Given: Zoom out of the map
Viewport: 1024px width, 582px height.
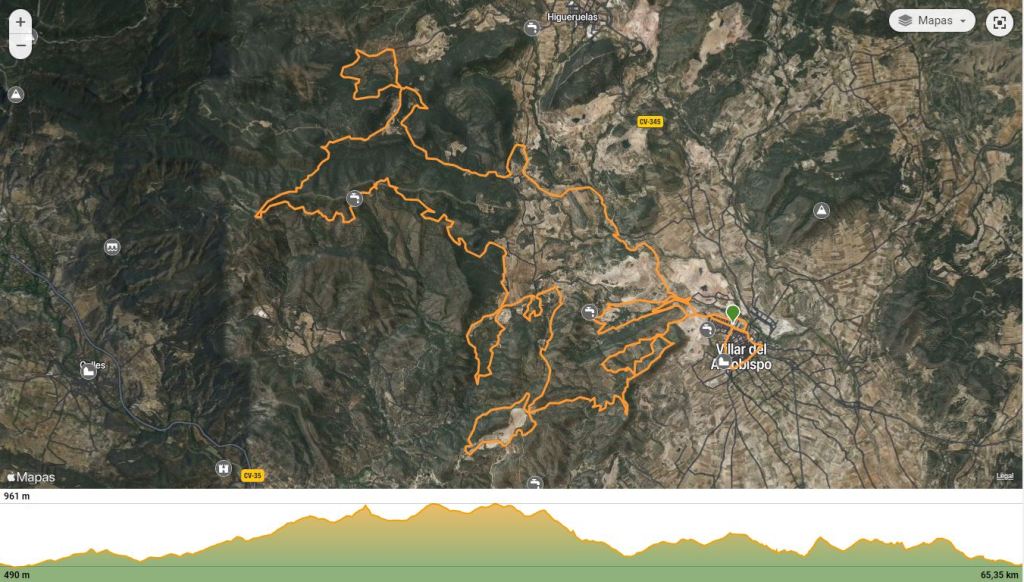Looking at the screenshot, I should [20, 46].
